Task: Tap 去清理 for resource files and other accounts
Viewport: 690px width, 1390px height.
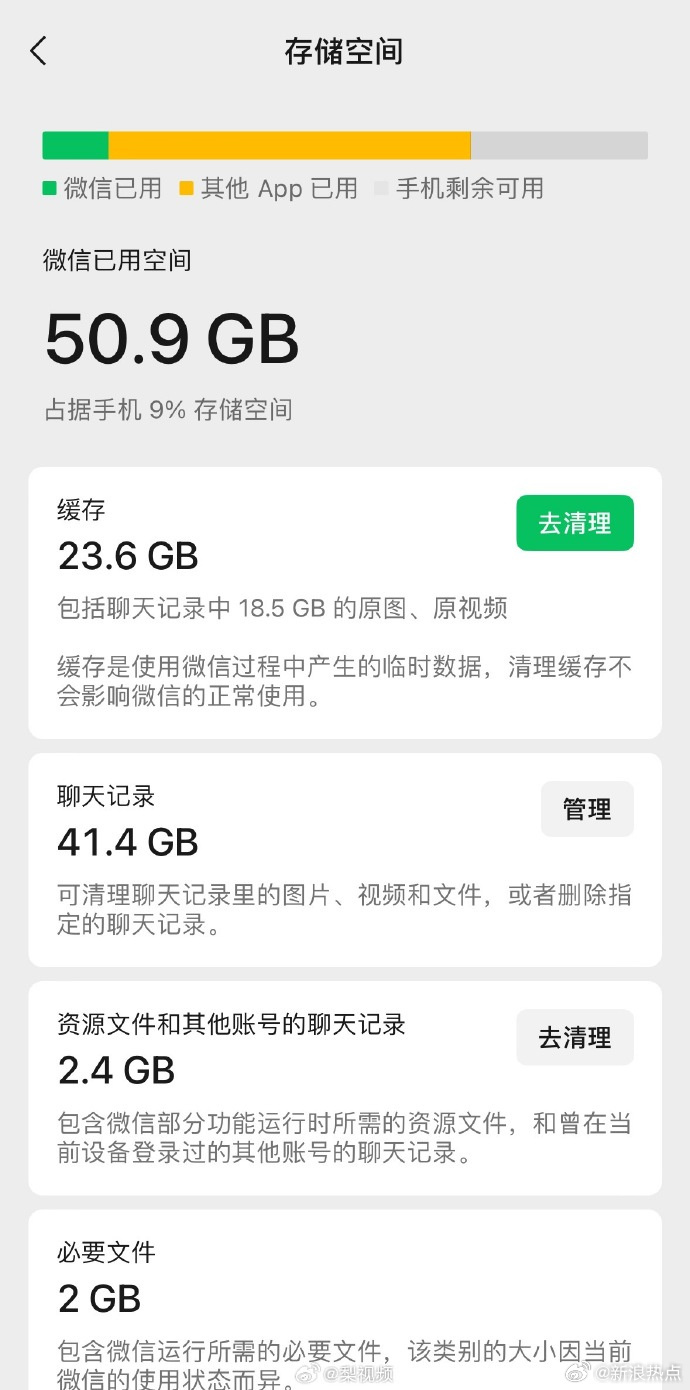Action: [x=574, y=1037]
